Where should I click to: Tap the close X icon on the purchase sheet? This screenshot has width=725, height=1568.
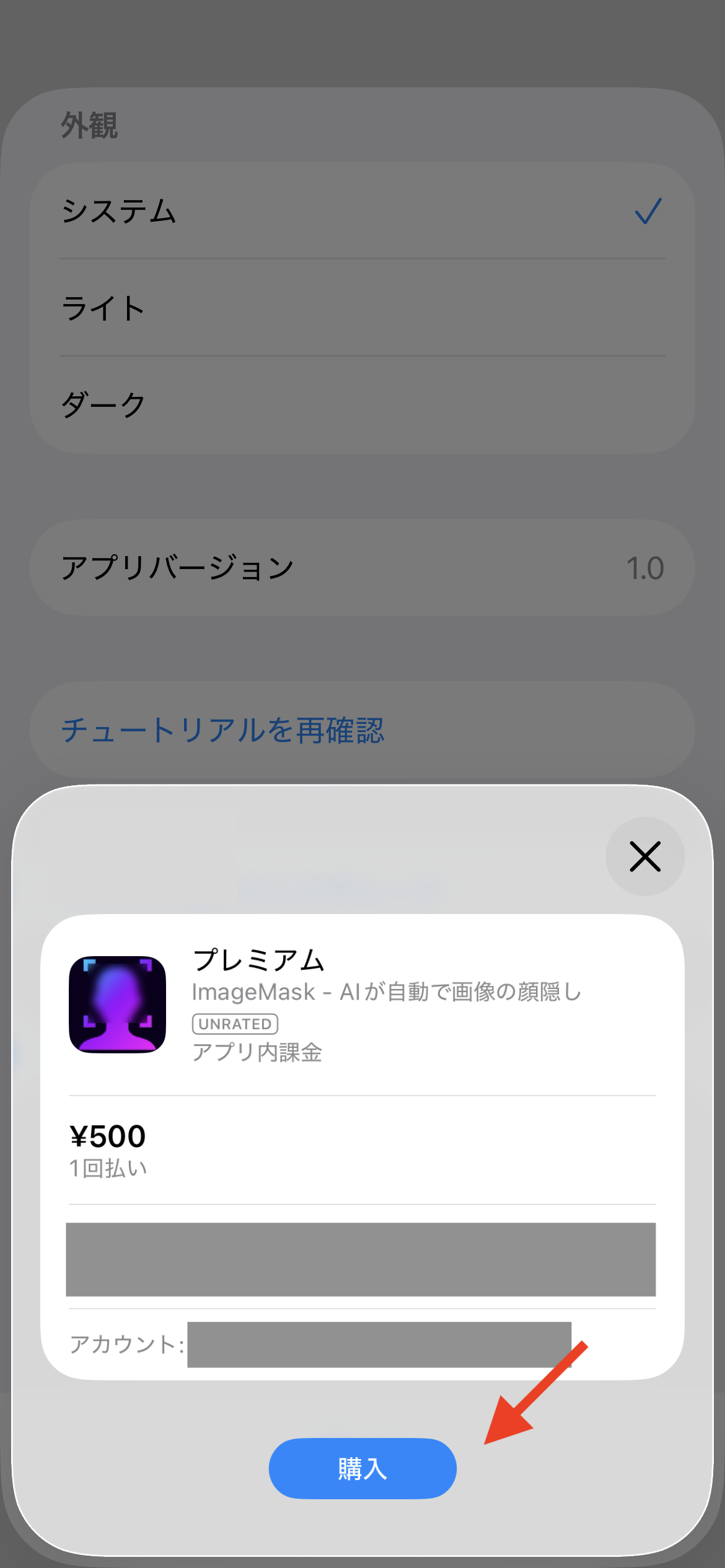644,857
